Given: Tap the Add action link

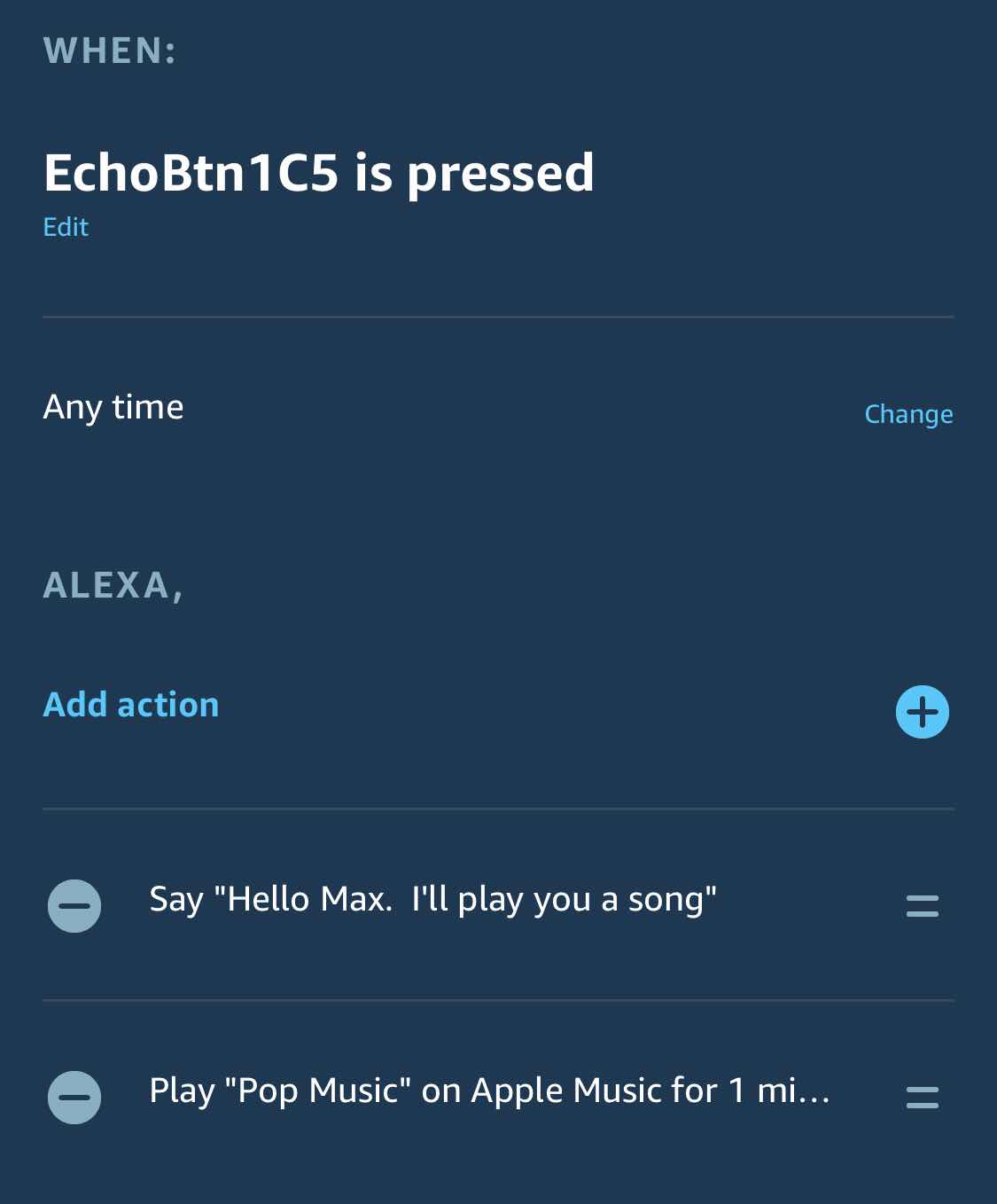Looking at the screenshot, I should point(131,705).
